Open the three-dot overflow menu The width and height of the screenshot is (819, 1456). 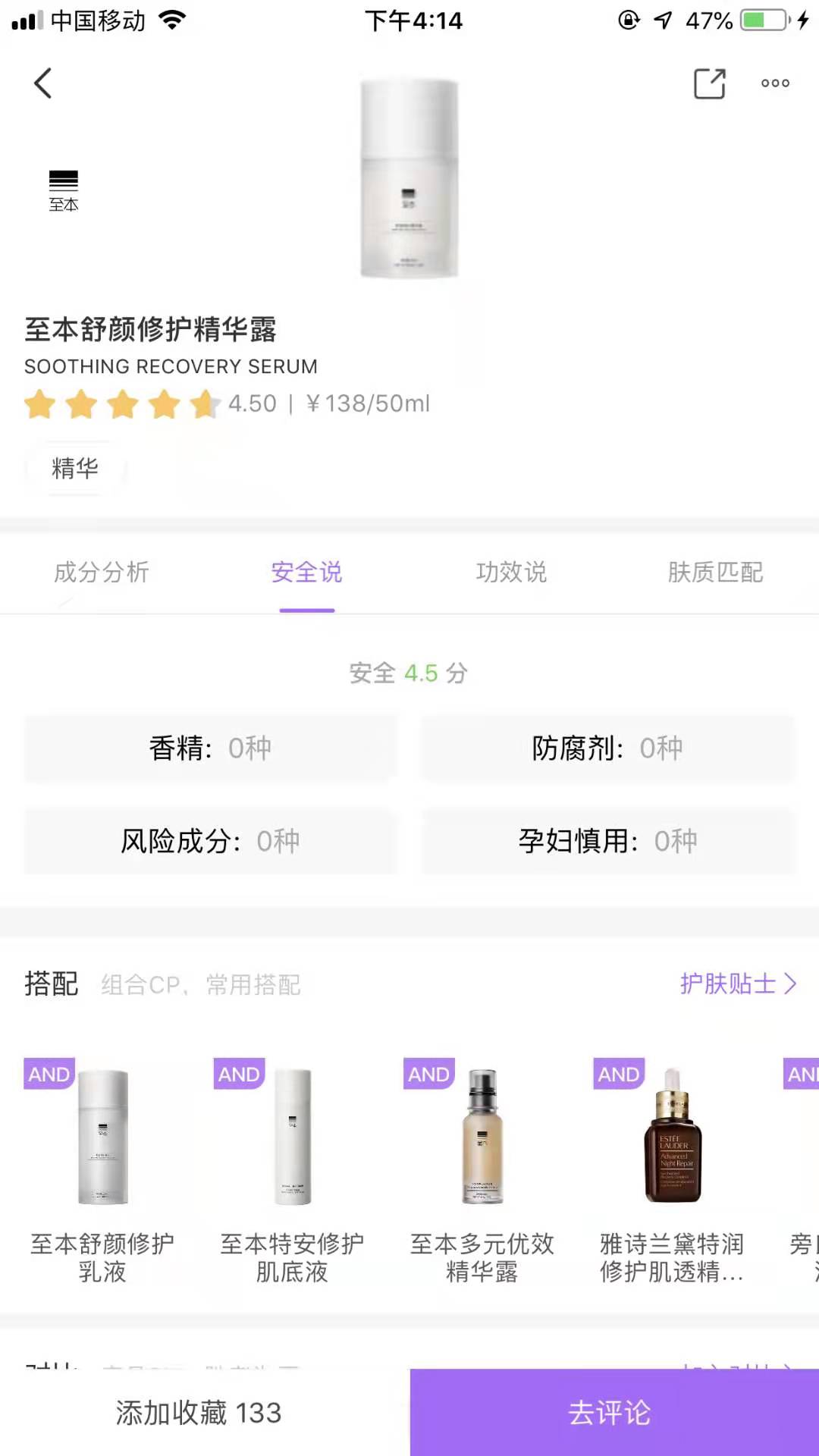(775, 83)
